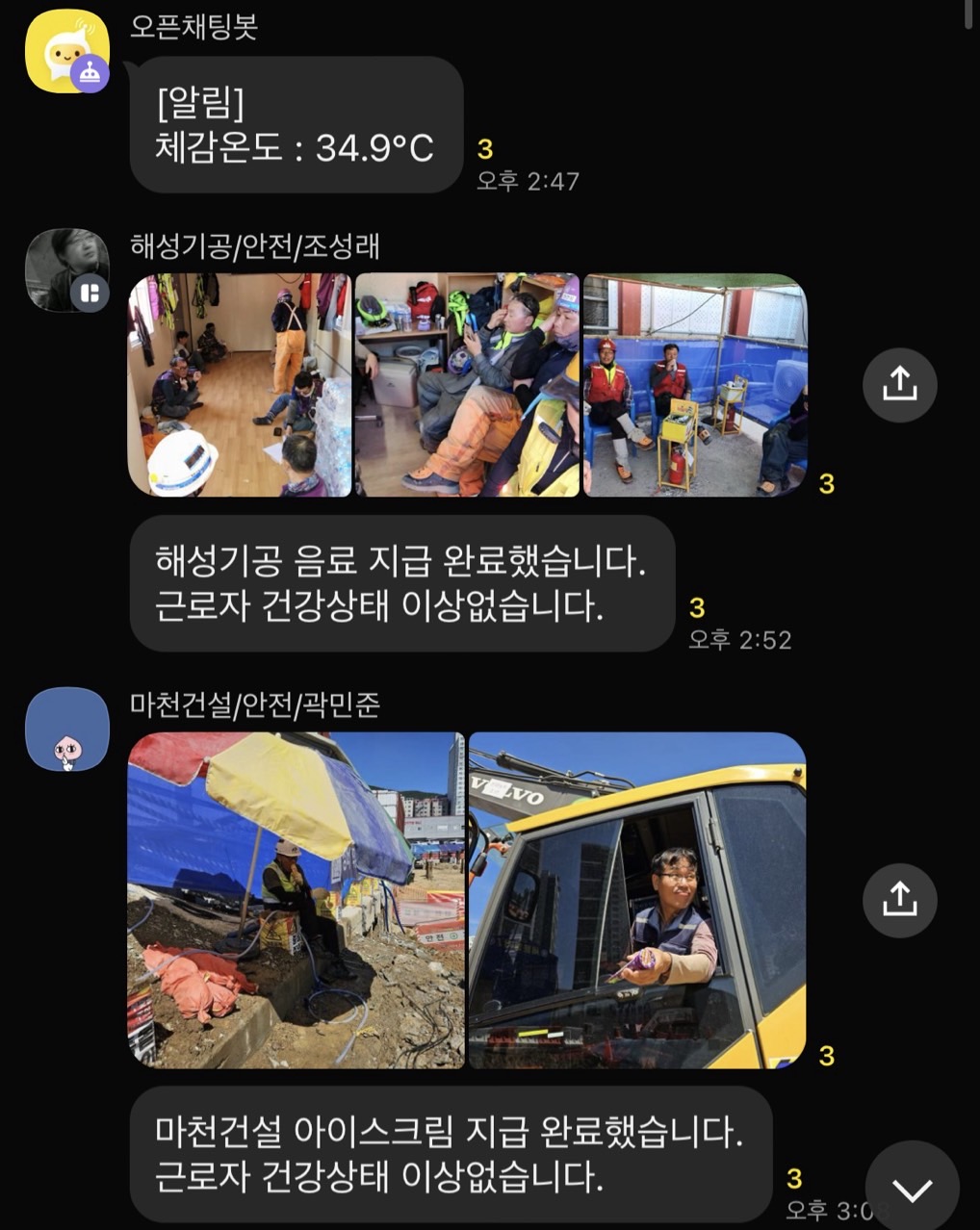
Task: Share 마천건설 photo group
Action: pos(899,900)
